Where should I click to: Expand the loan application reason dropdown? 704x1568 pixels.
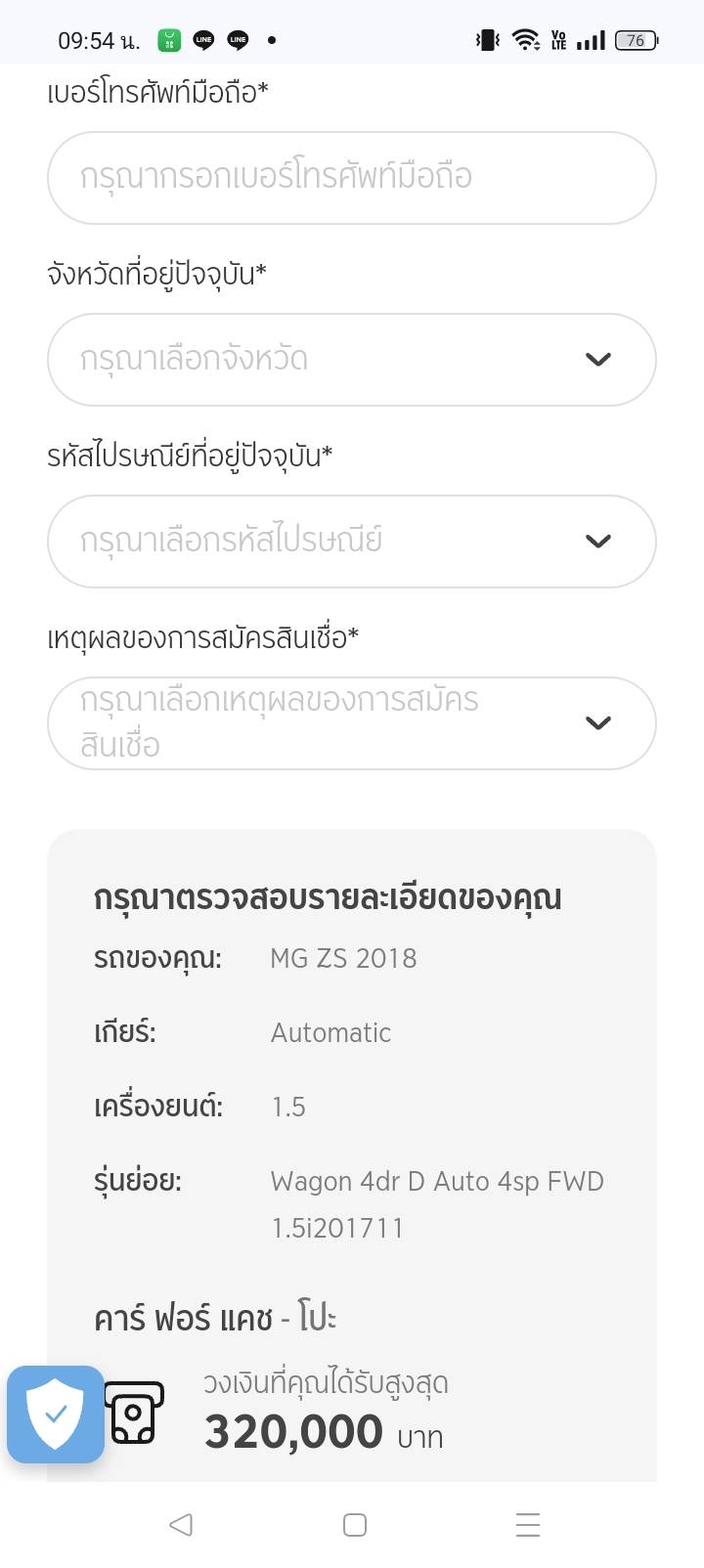(351, 723)
